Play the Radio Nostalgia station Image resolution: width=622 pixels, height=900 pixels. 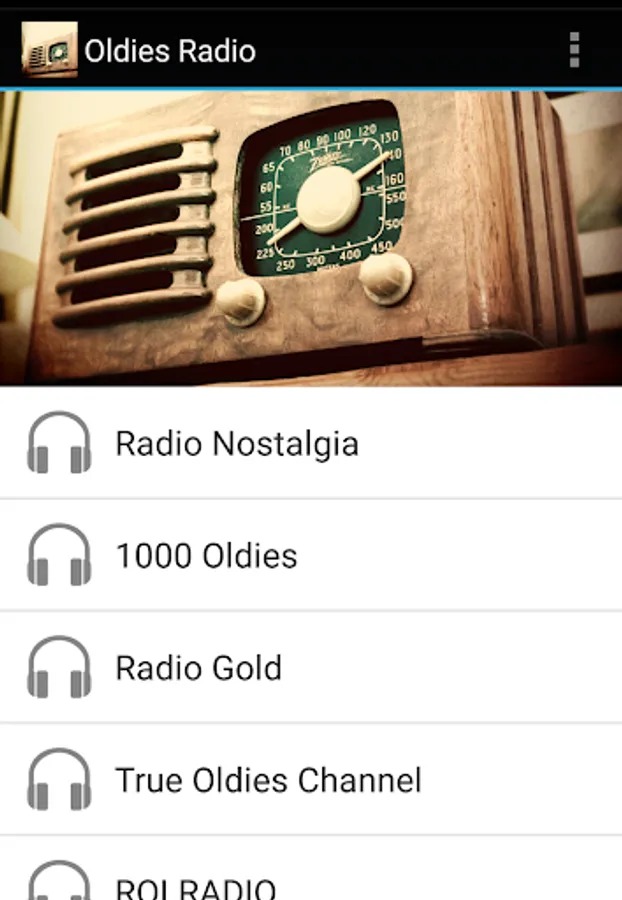click(x=311, y=443)
